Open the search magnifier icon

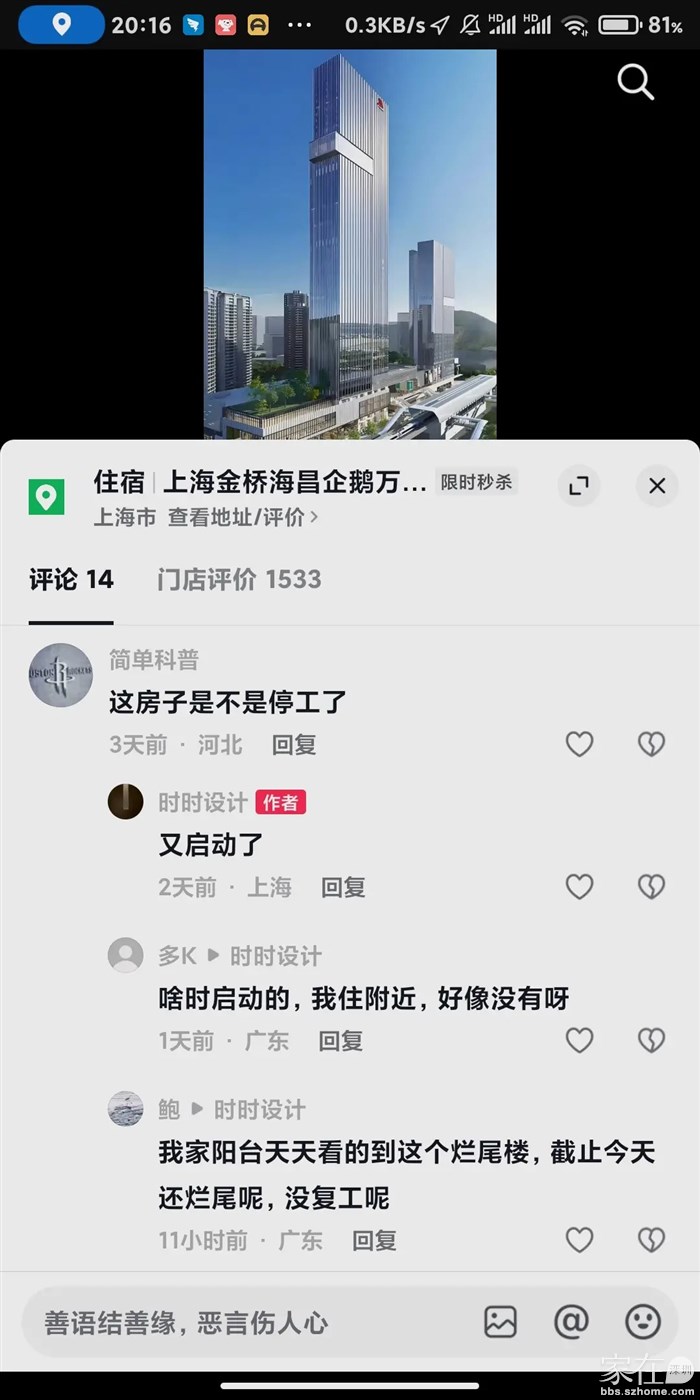click(635, 82)
